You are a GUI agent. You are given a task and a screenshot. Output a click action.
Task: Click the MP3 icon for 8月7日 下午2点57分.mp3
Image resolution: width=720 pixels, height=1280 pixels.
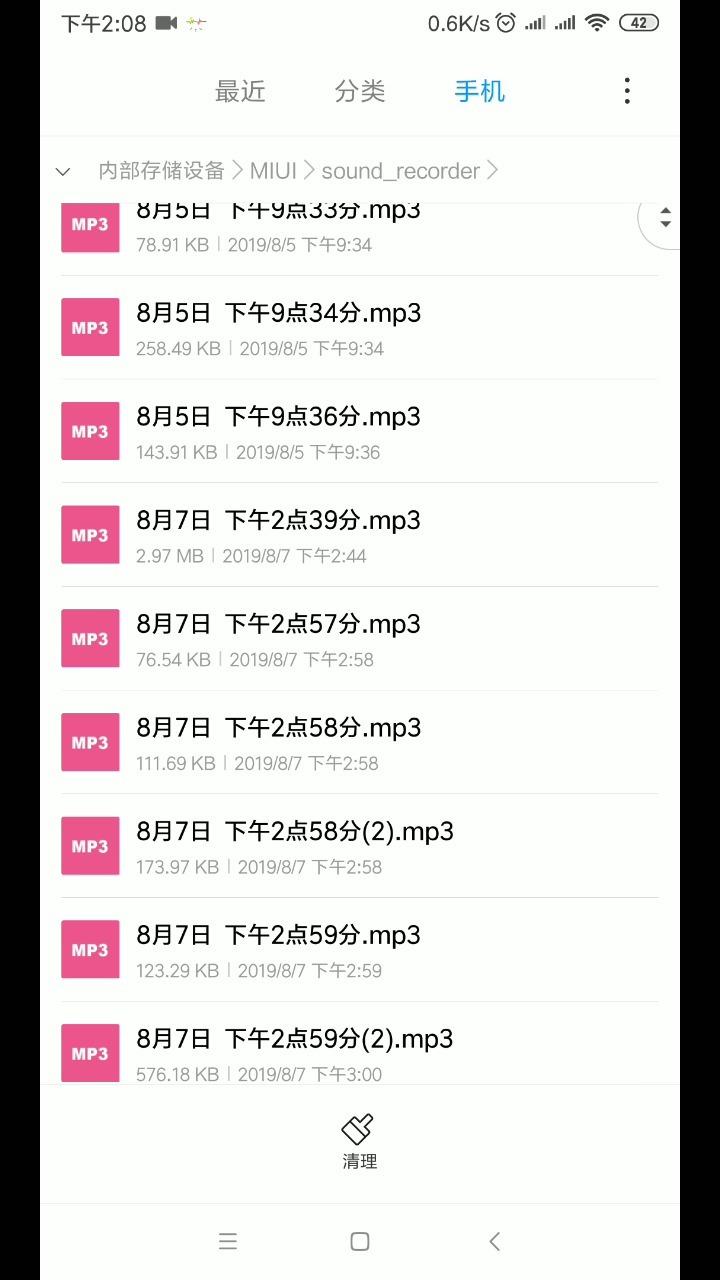89,638
